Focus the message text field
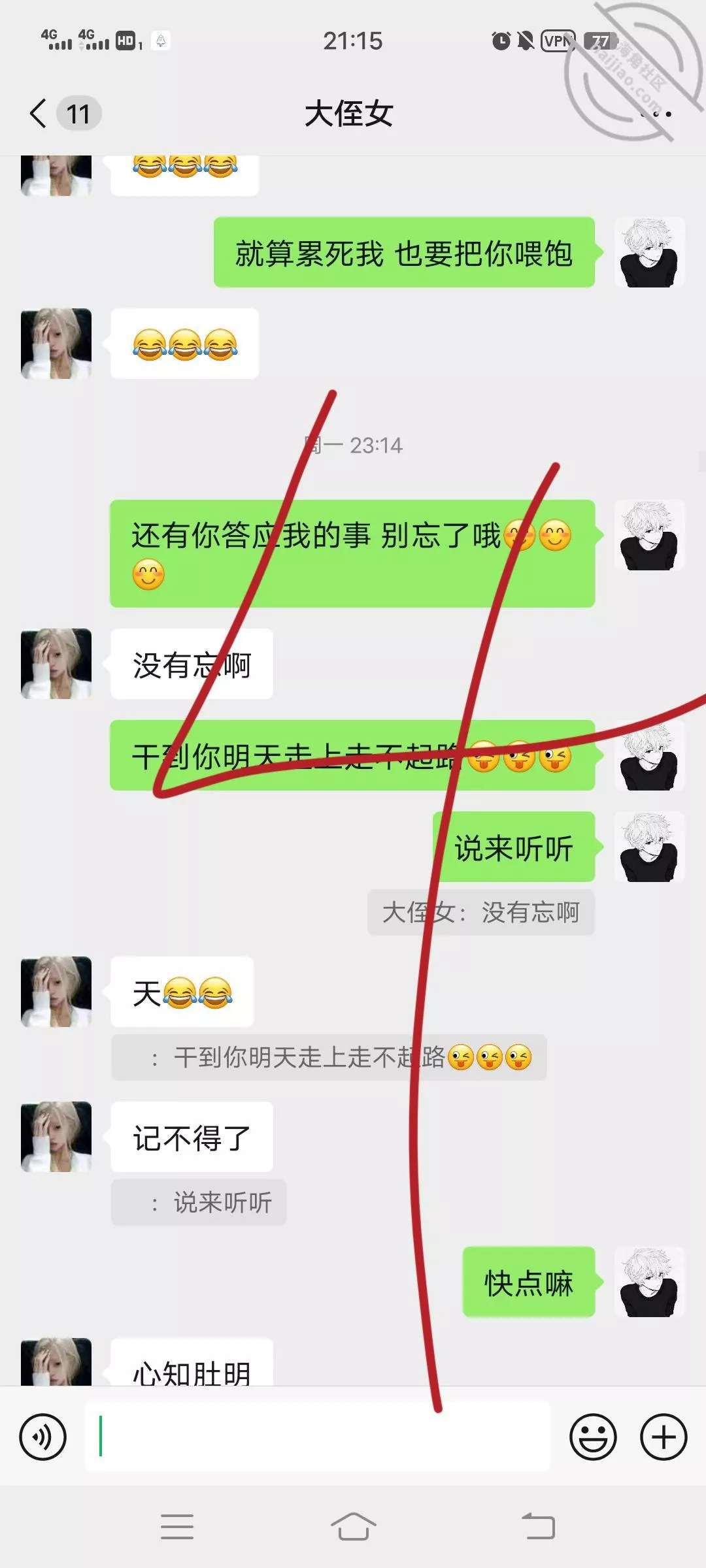This screenshot has width=706, height=1568. [x=317, y=1437]
